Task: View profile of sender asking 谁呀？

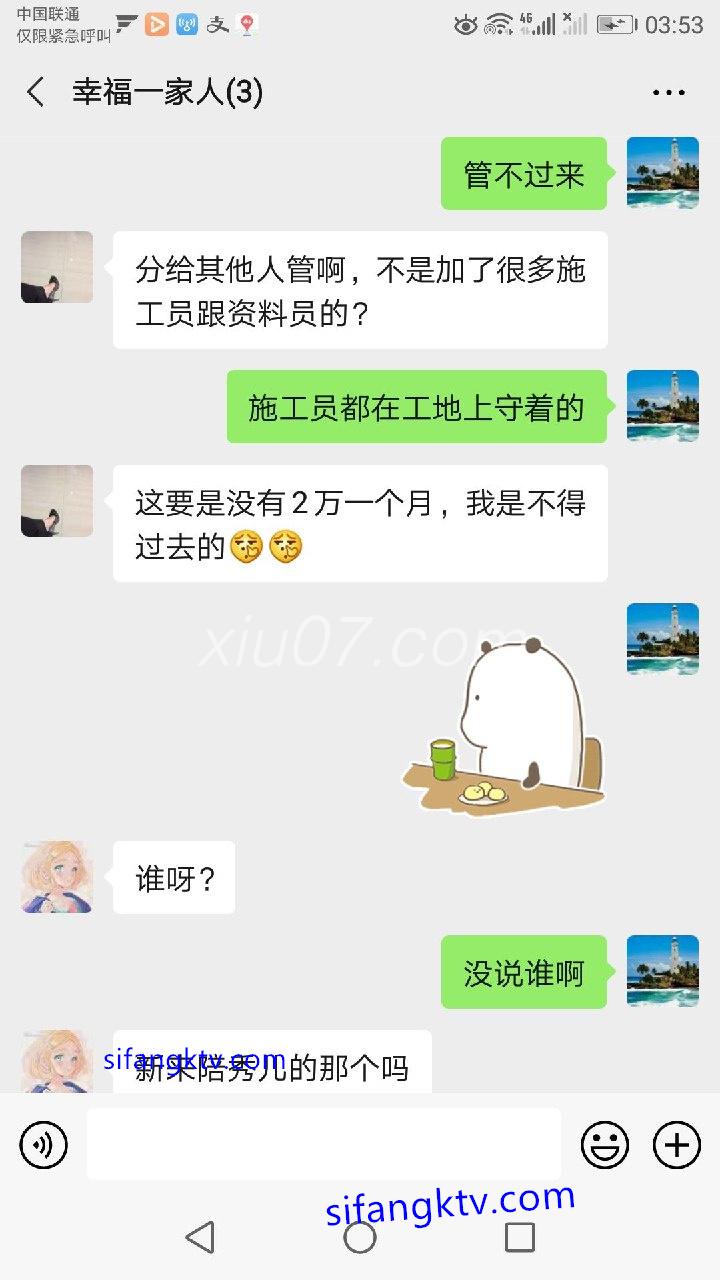Action: [57, 877]
